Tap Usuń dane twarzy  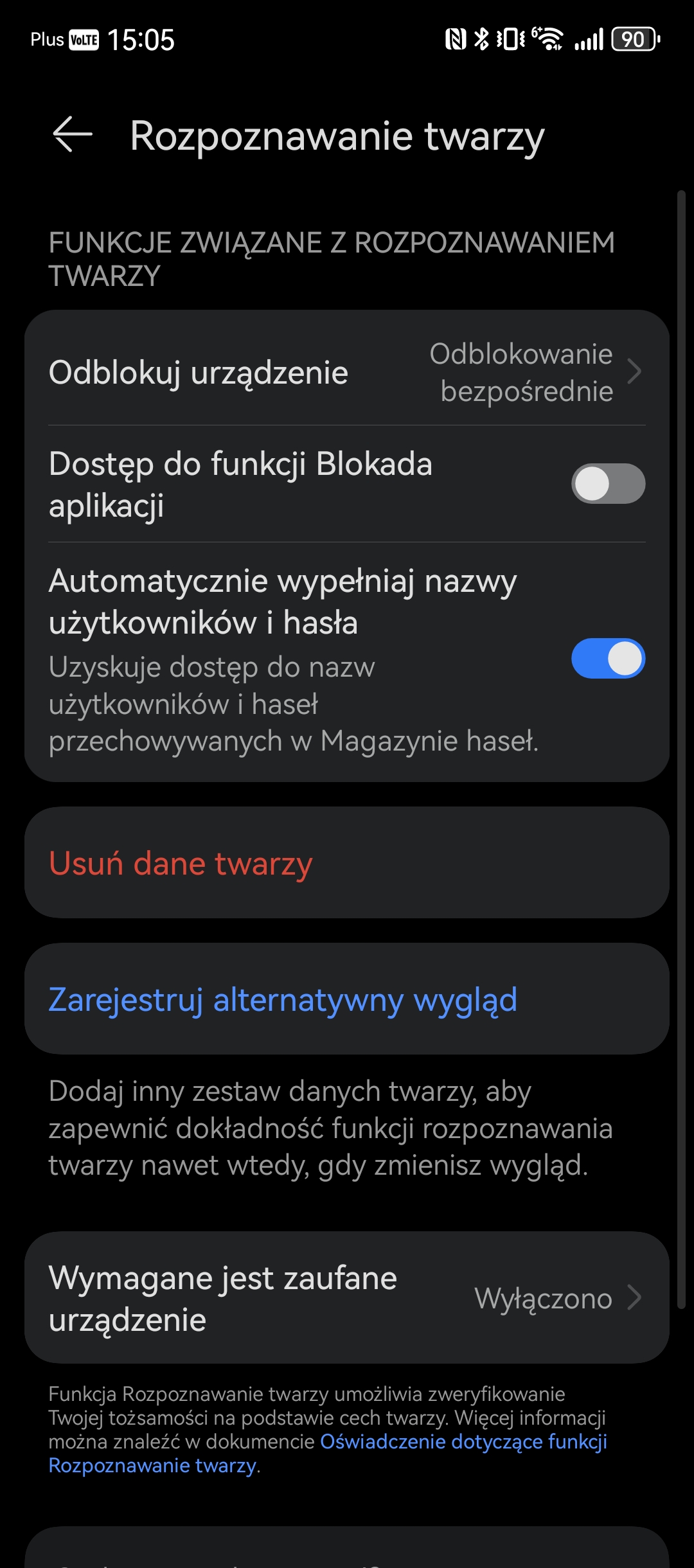347,862
